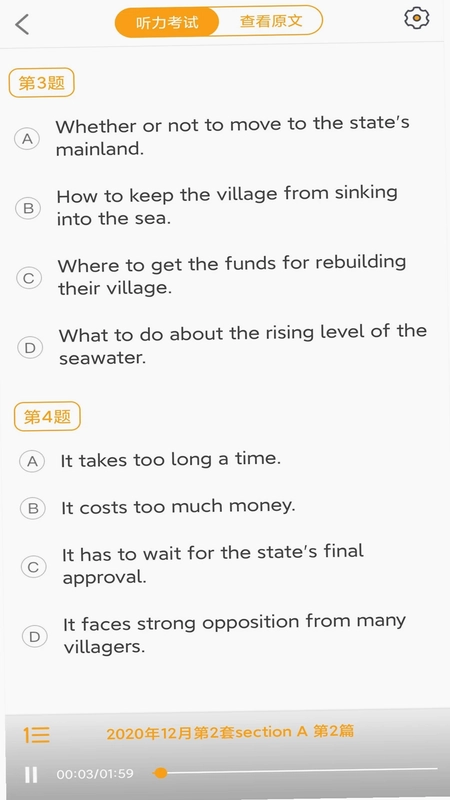Select the 听力考试 tab

coord(167,22)
